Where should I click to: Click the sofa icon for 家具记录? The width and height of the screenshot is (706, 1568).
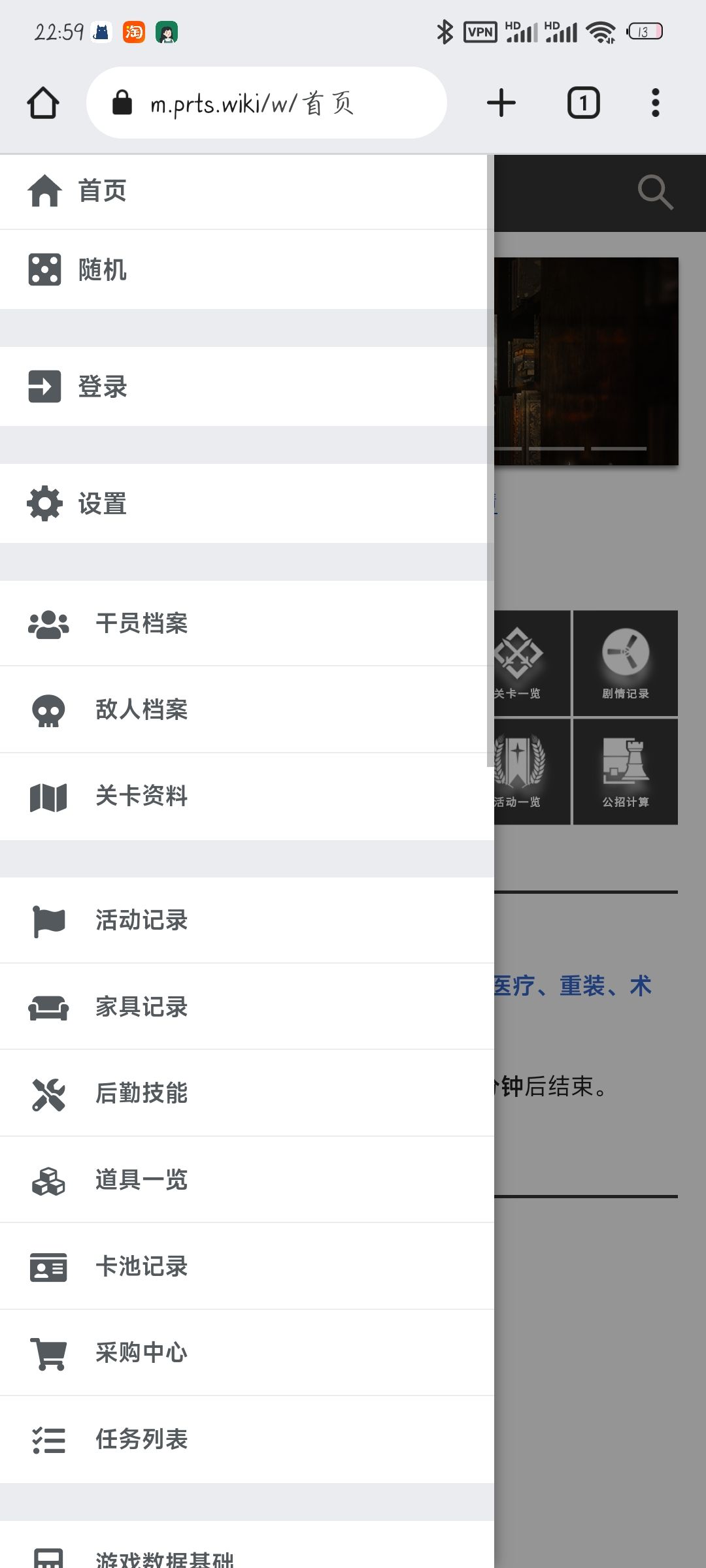coord(48,1007)
